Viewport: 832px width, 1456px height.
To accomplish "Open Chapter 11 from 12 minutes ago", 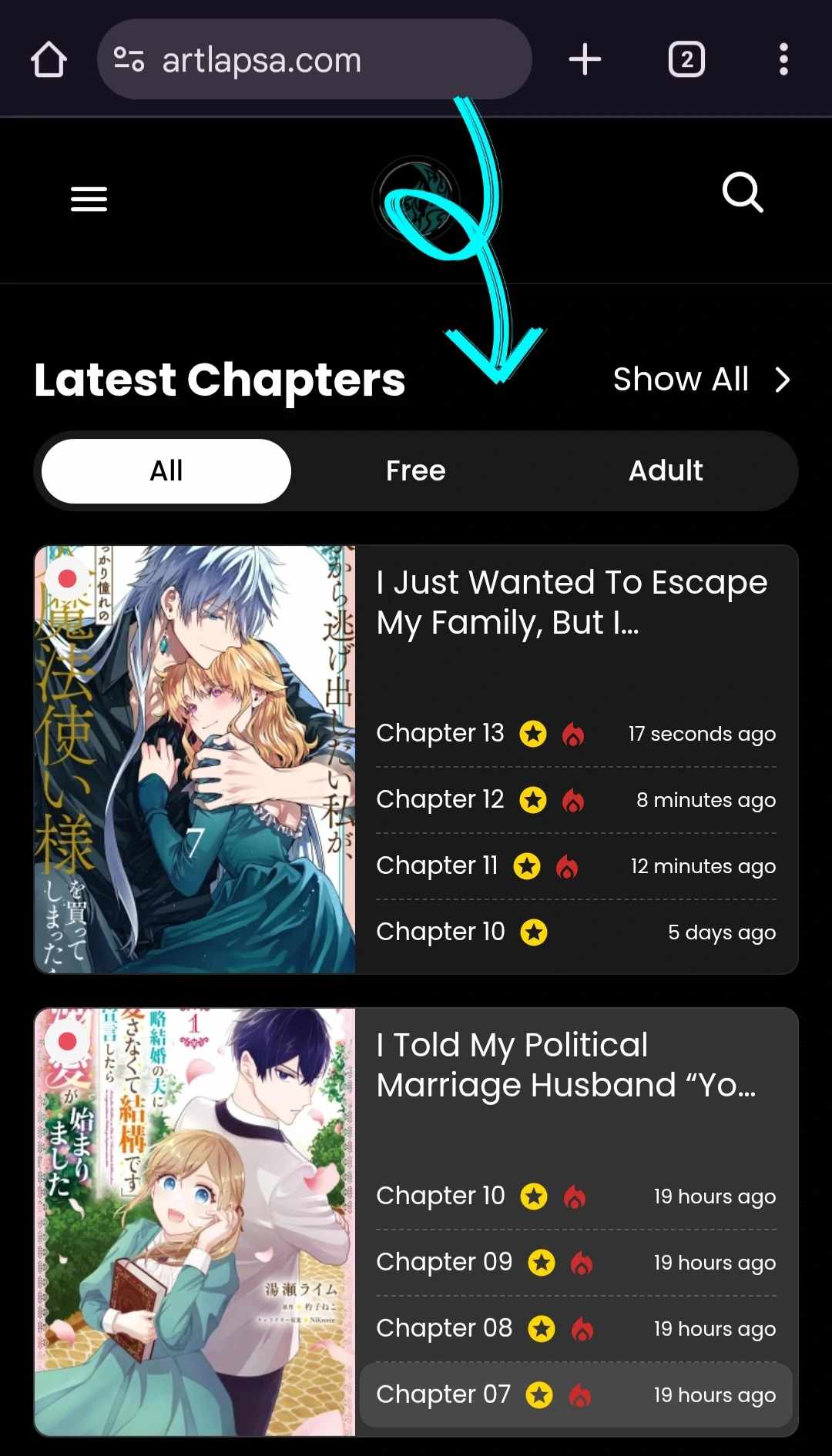I will coord(437,865).
